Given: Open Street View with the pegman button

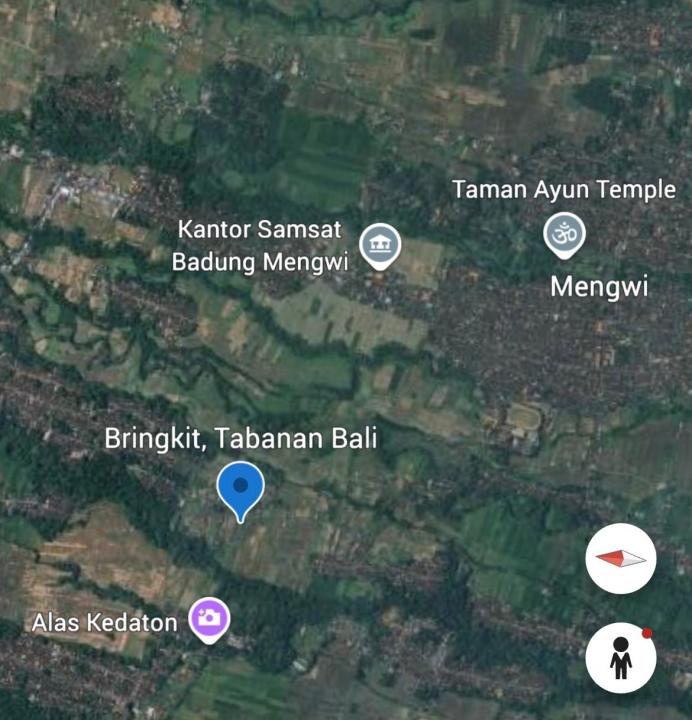Looking at the screenshot, I should coord(620,657).
